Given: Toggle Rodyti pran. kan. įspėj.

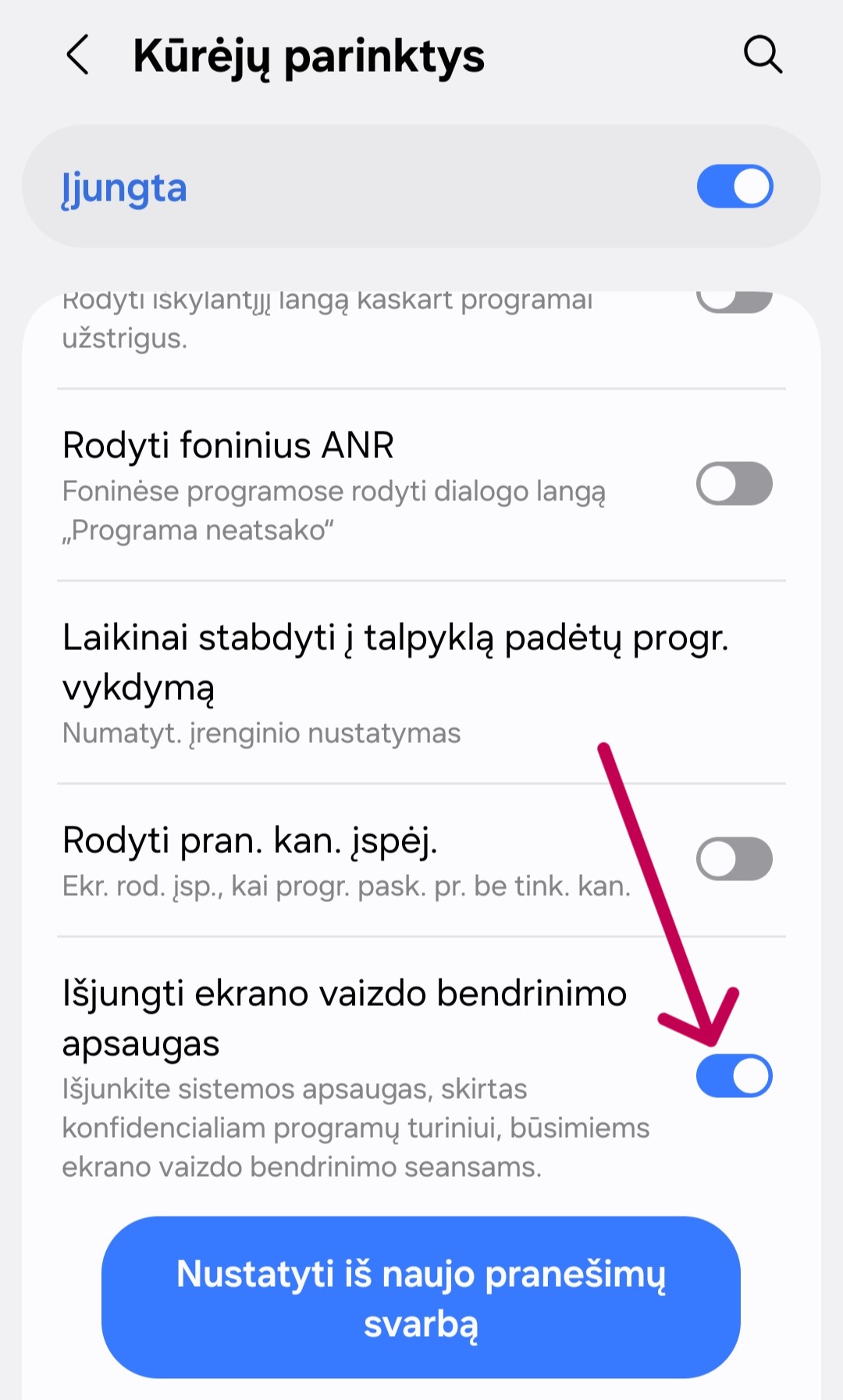Looking at the screenshot, I should point(735,859).
